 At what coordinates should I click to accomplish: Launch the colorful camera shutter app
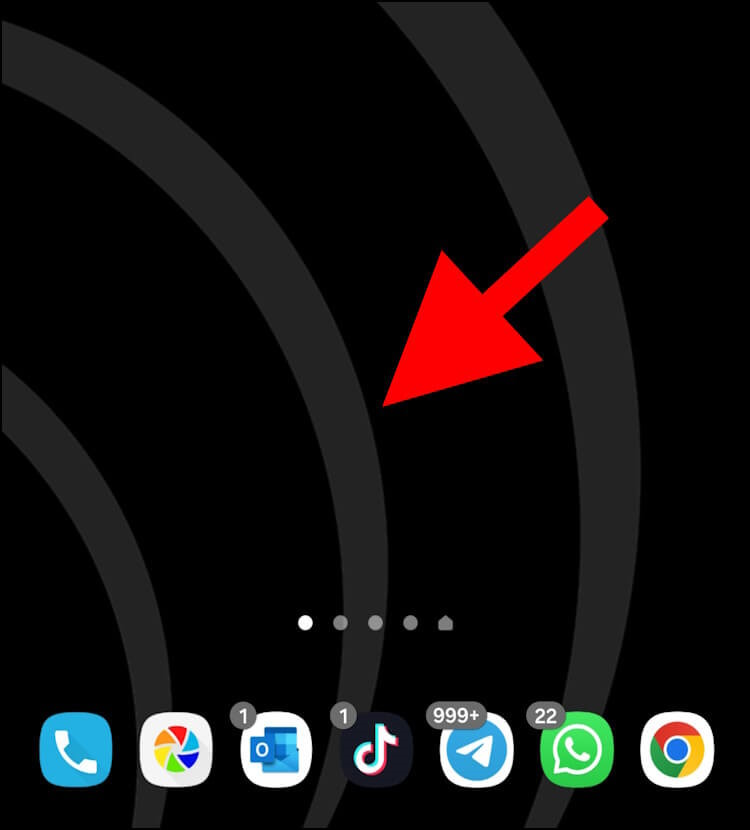(176, 750)
